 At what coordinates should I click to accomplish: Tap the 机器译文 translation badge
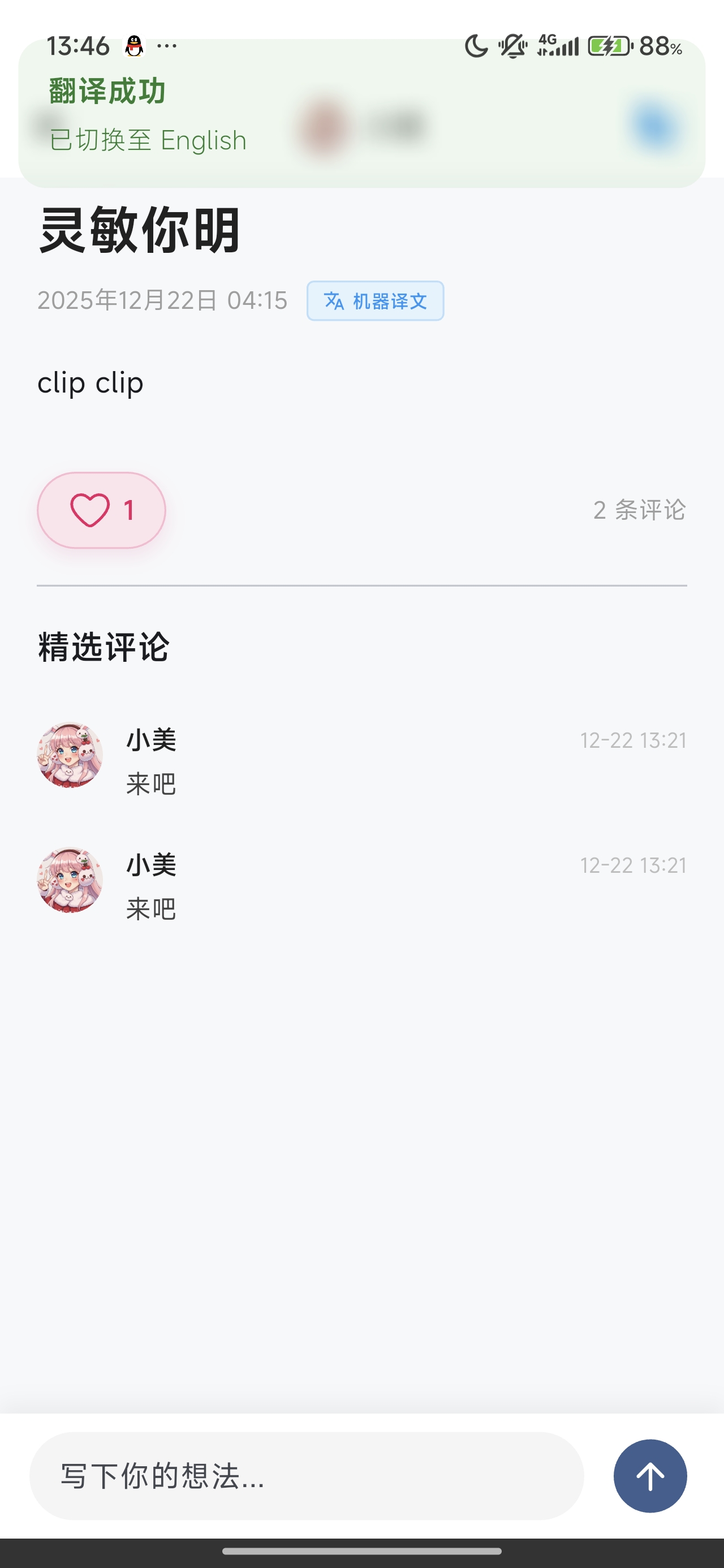pos(375,300)
